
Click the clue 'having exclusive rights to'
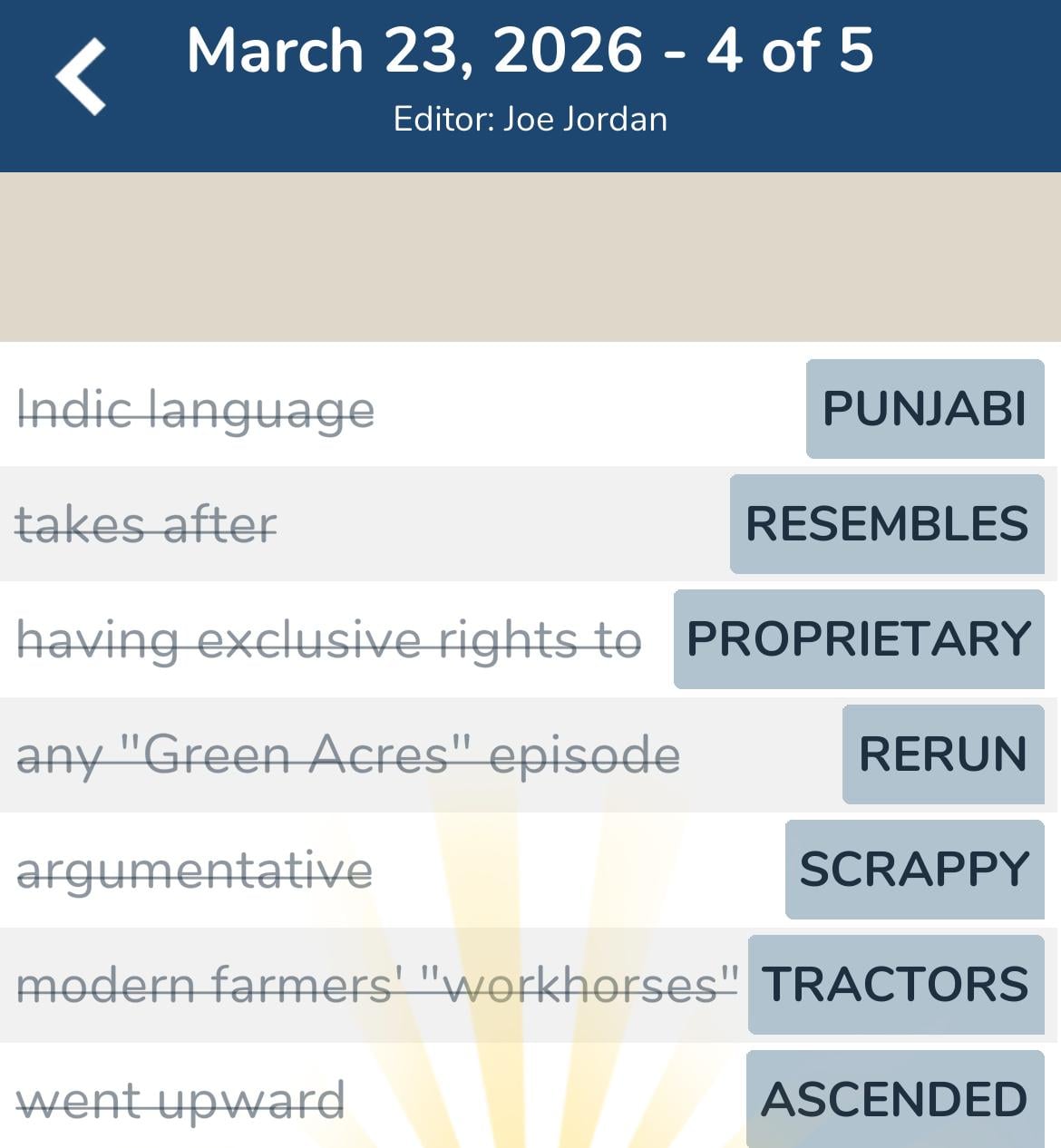[x=331, y=639]
